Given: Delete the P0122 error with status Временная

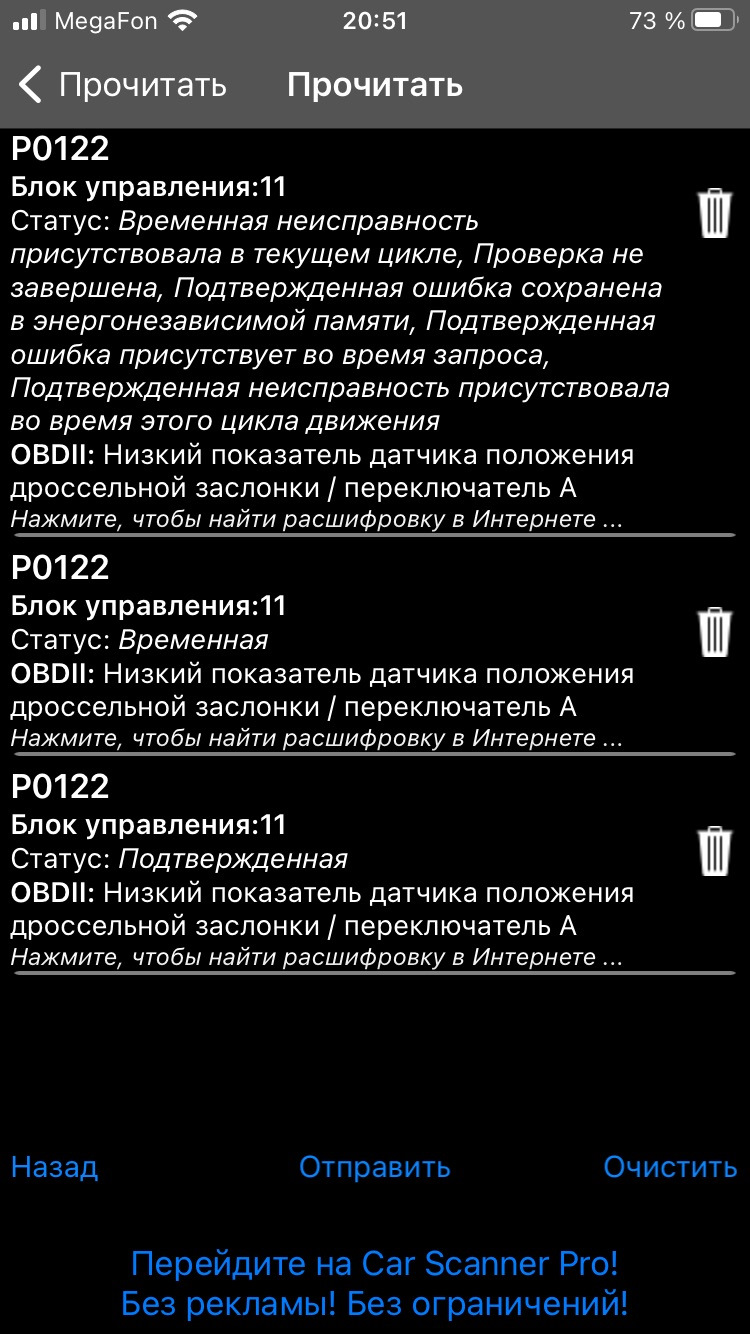Looking at the screenshot, I should point(714,631).
